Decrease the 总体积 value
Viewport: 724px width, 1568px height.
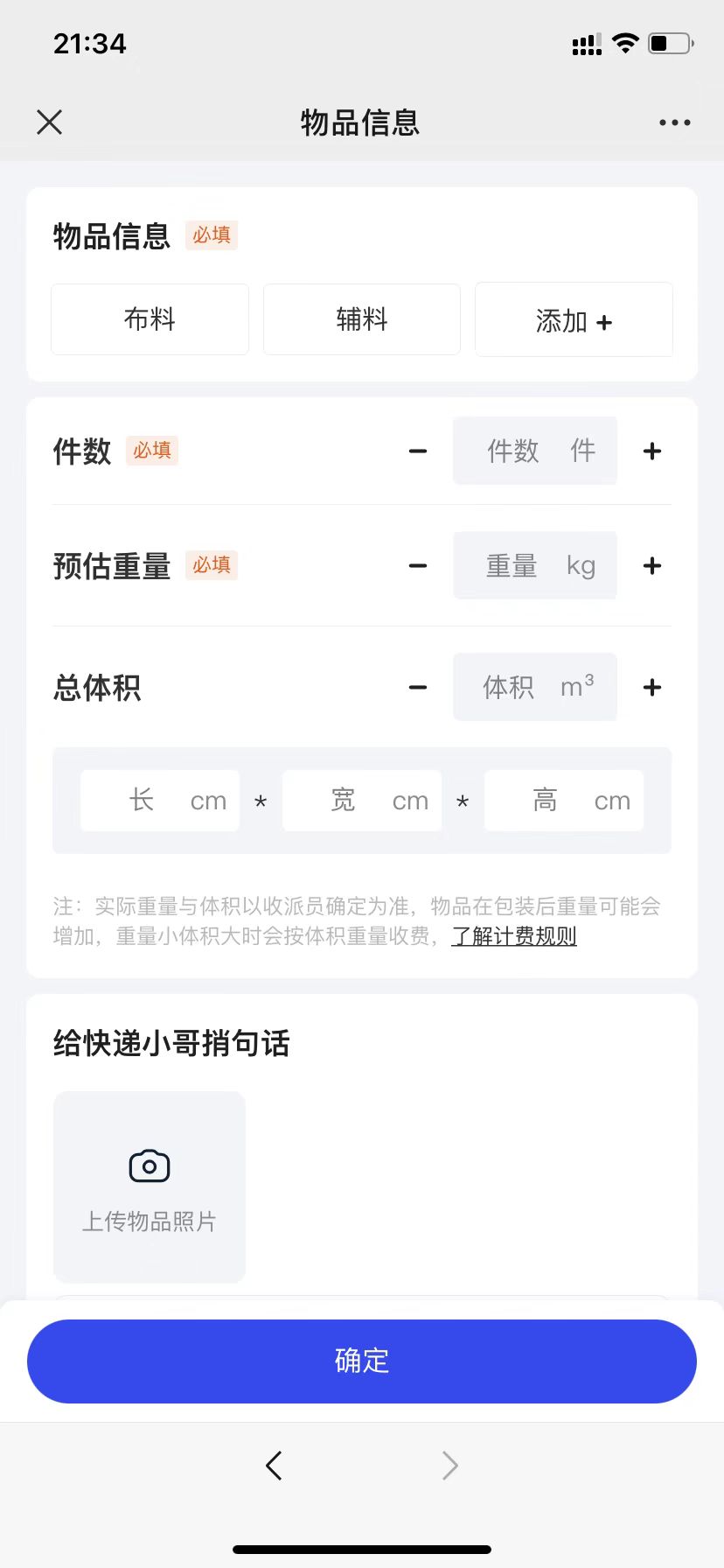(418, 688)
